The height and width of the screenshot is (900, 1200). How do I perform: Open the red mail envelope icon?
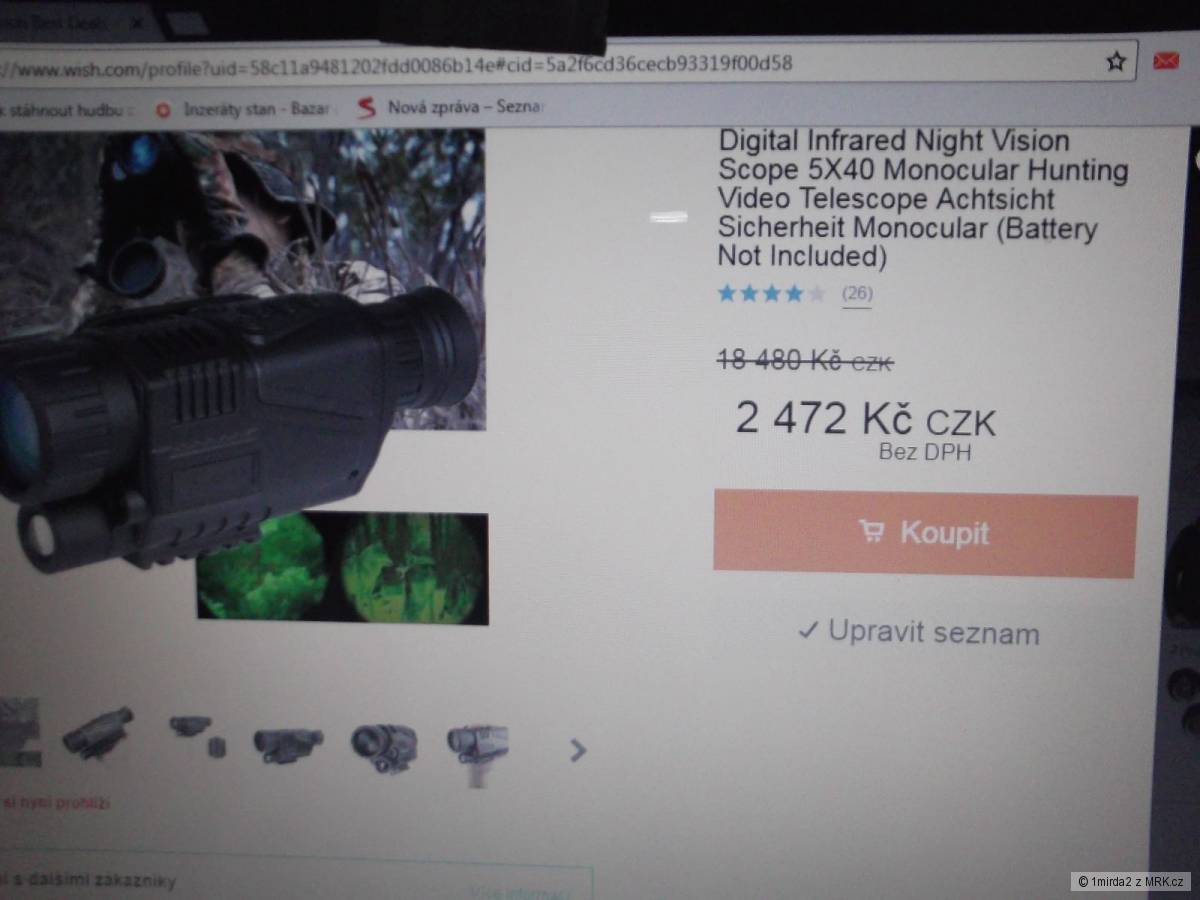1166,62
